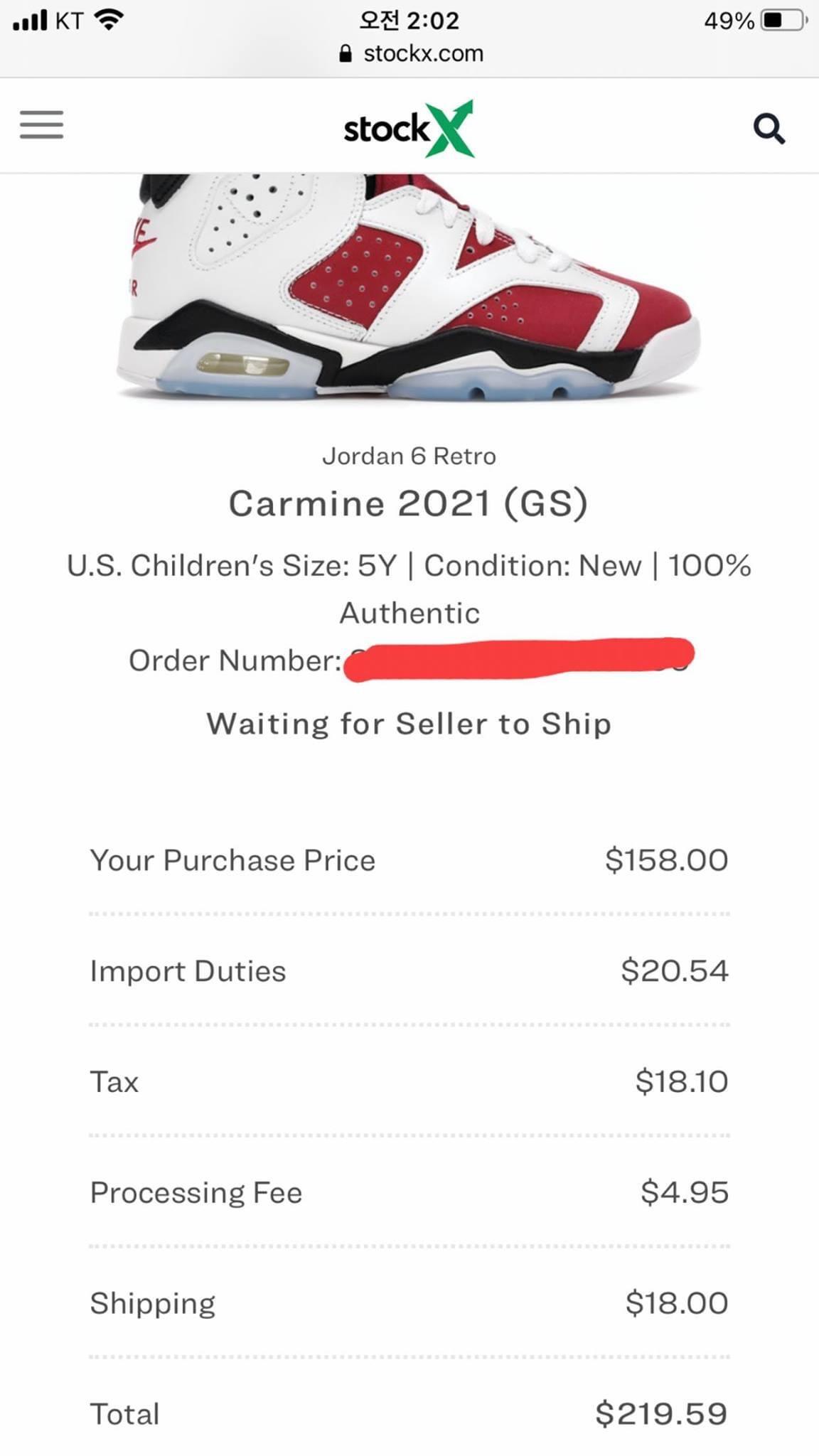
Task: Tap the StockX logo to go home
Action: point(409,129)
